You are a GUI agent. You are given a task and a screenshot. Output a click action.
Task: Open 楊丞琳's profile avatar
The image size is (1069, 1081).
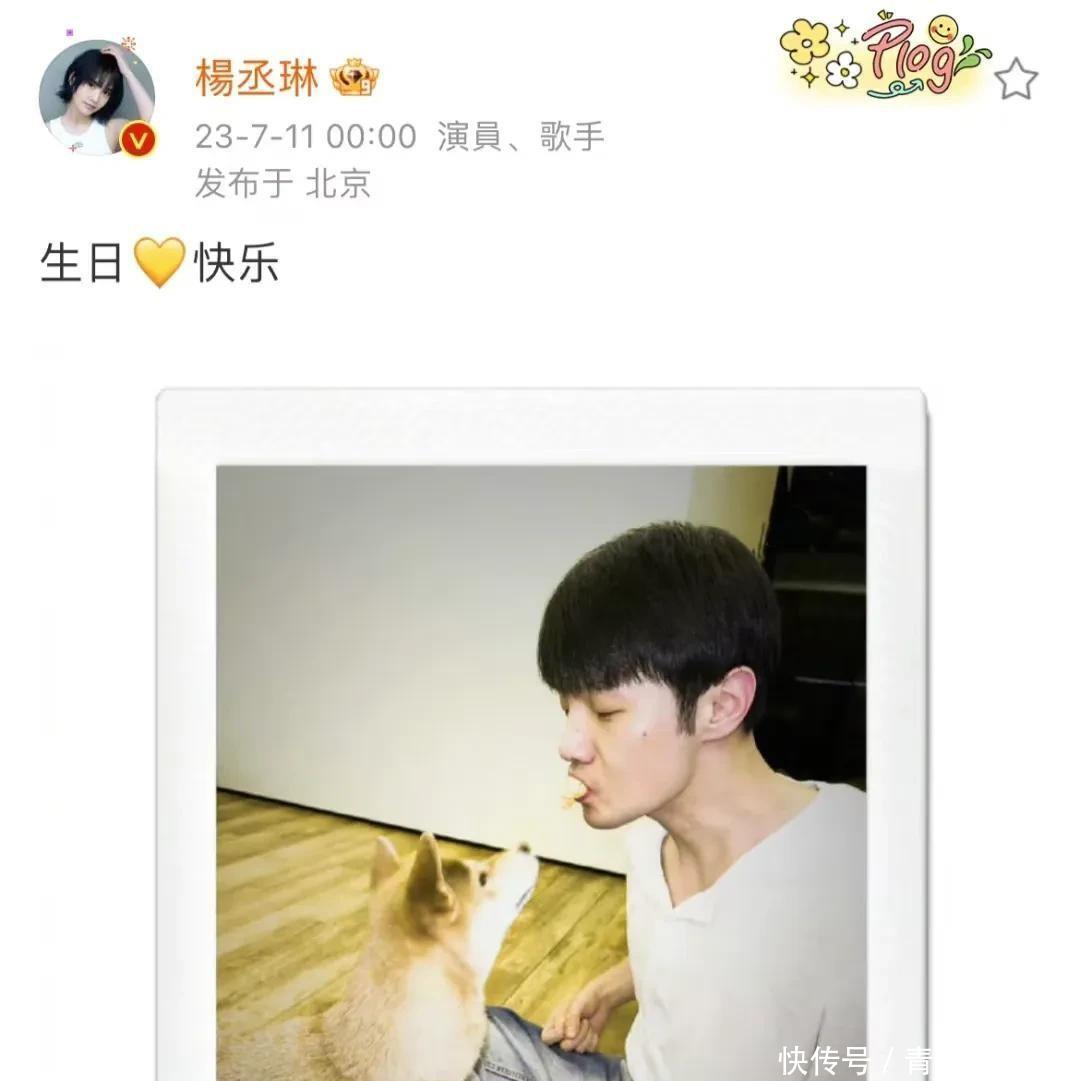click(x=96, y=98)
